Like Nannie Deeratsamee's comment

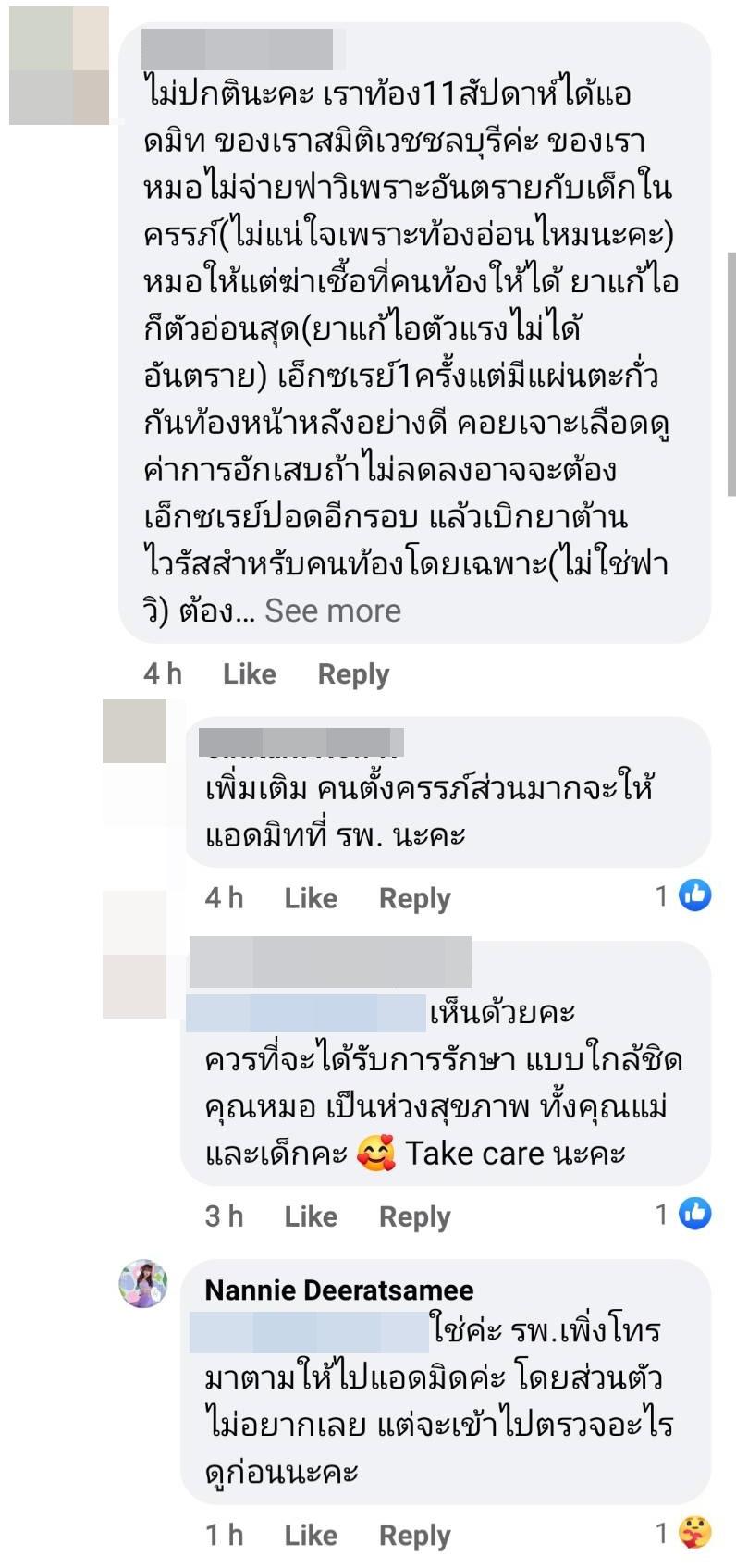tap(310, 1535)
